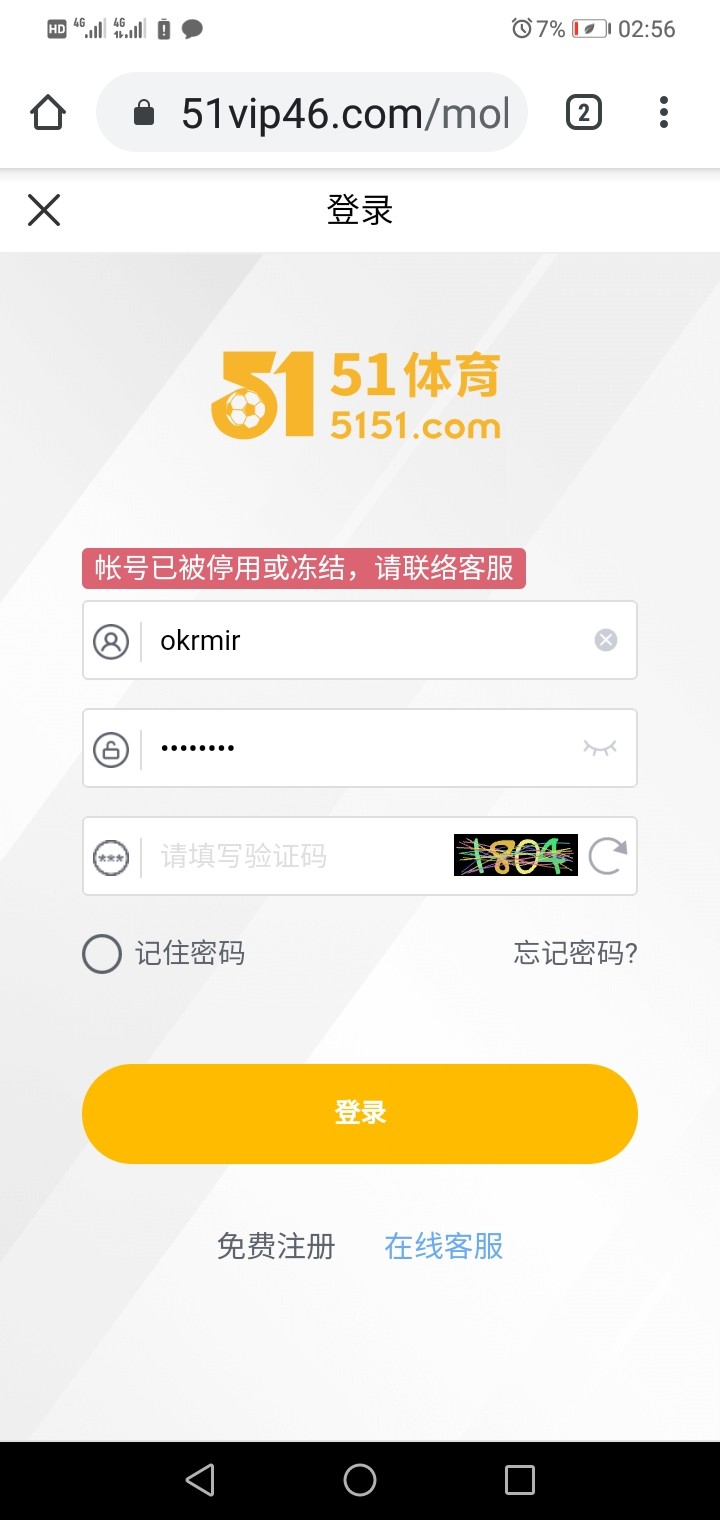Enable the 记住密码 option
Image resolution: width=720 pixels, height=1520 pixels.
tap(102, 954)
